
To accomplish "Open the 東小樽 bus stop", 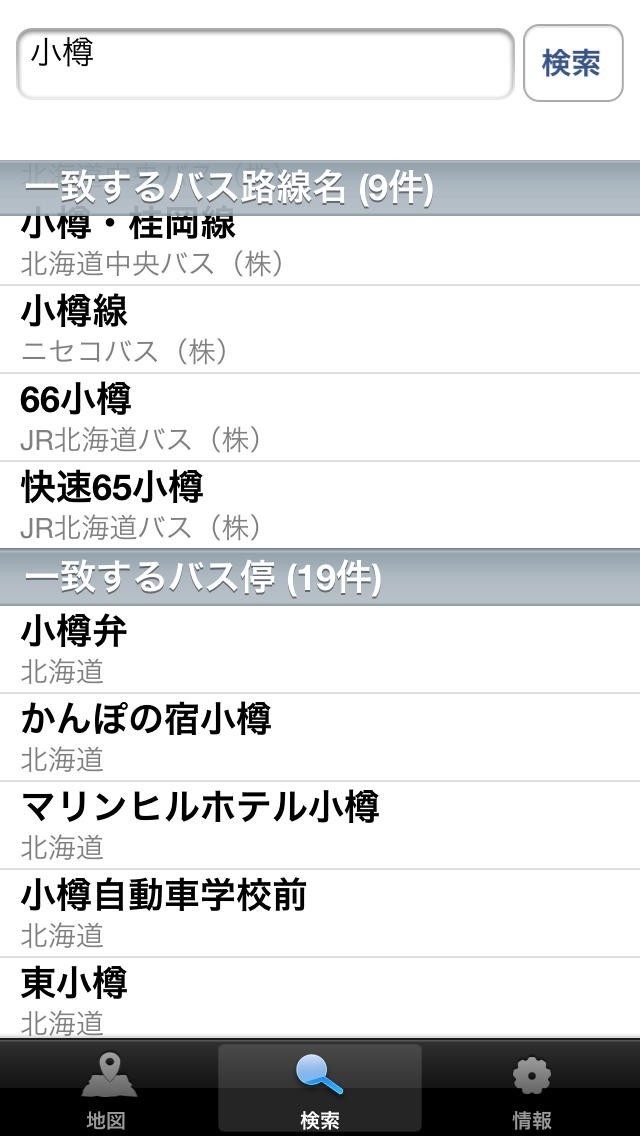I will 320,998.
